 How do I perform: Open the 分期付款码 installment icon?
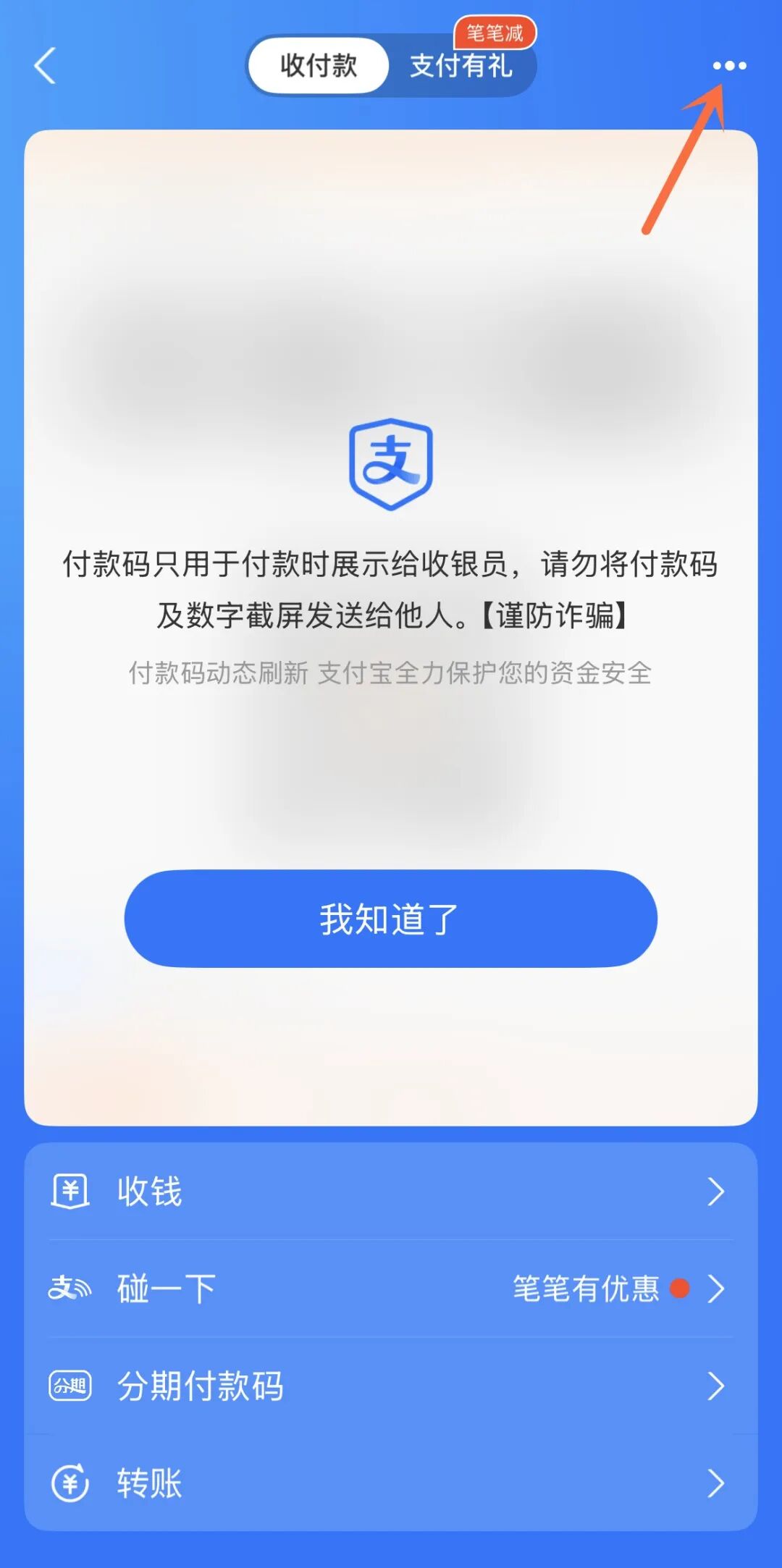point(70,1385)
